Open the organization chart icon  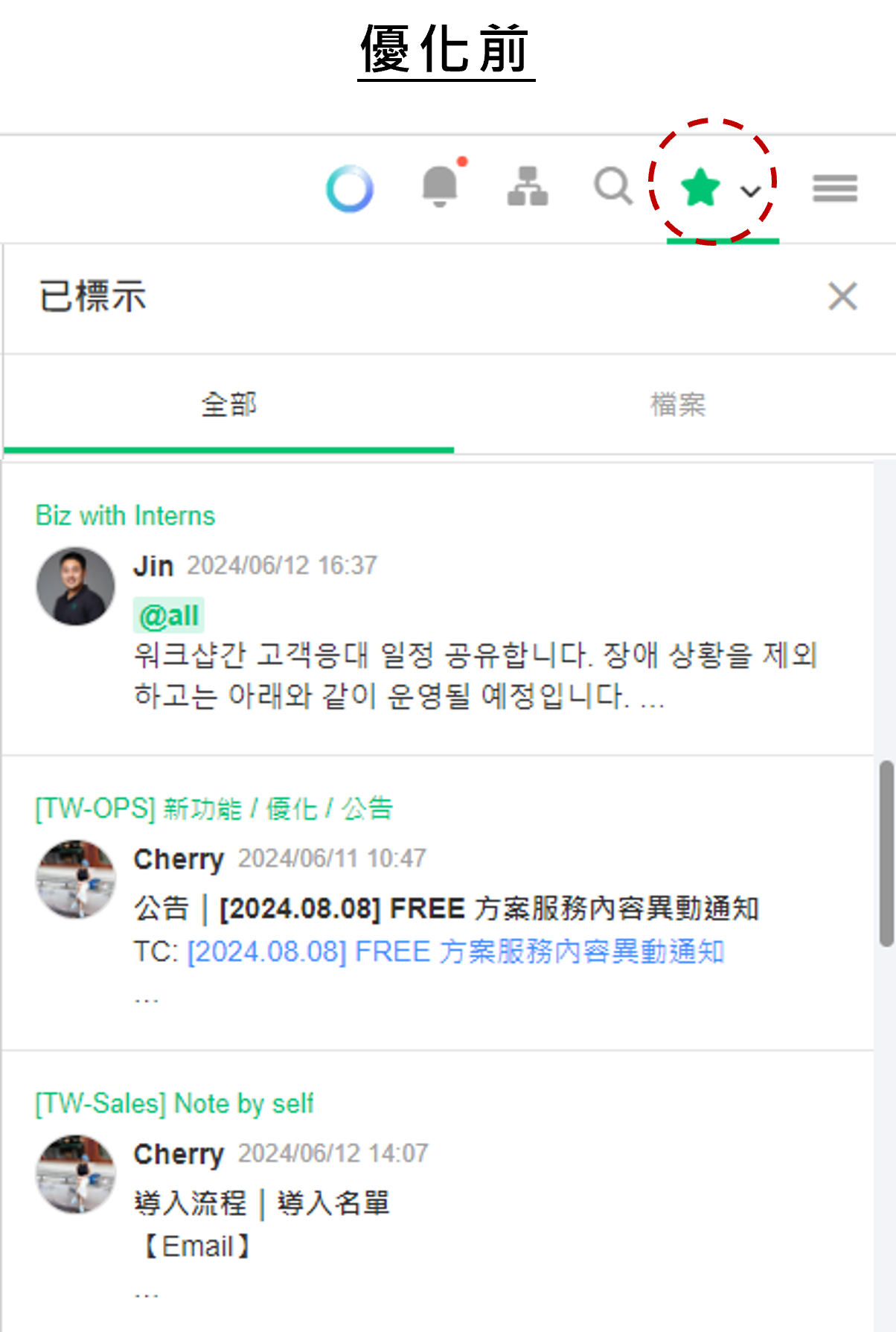[528, 187]
